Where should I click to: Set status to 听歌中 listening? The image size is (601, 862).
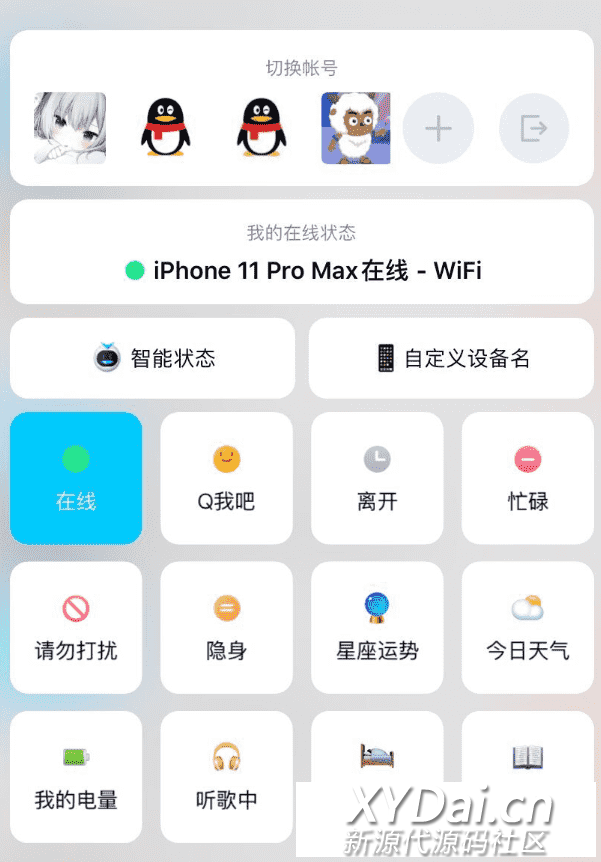coord(227,776)
